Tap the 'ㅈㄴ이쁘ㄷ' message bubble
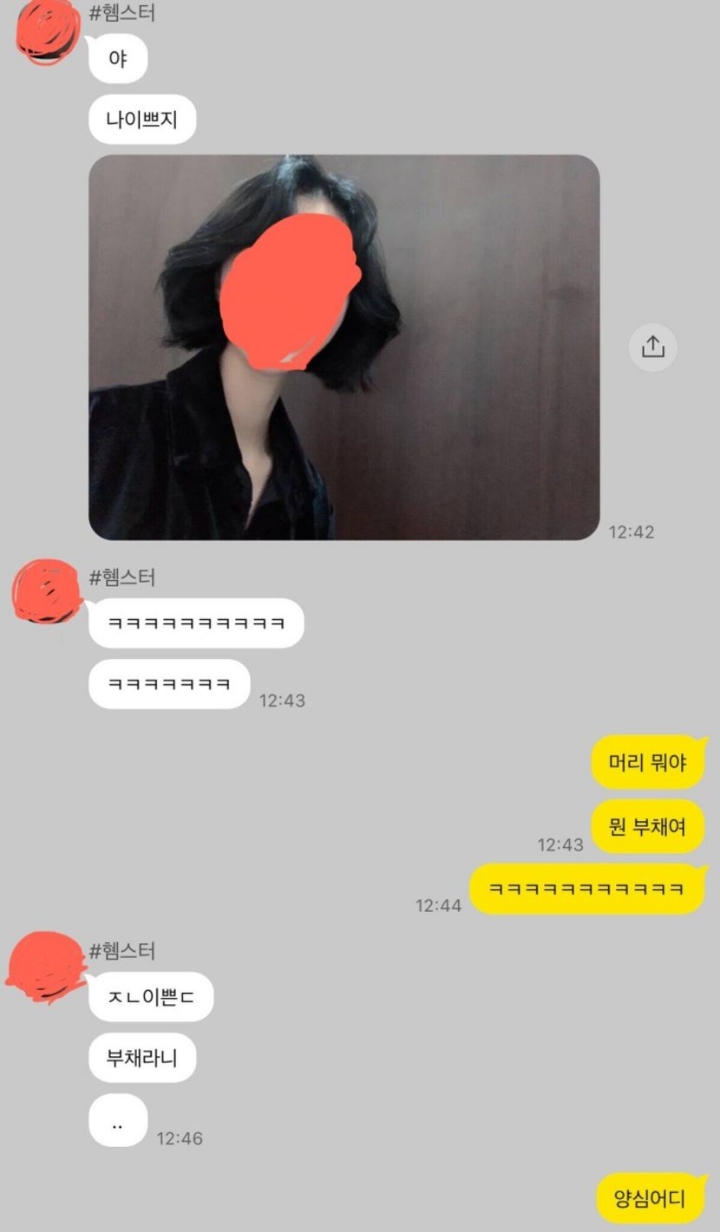 tap(149, 995)
